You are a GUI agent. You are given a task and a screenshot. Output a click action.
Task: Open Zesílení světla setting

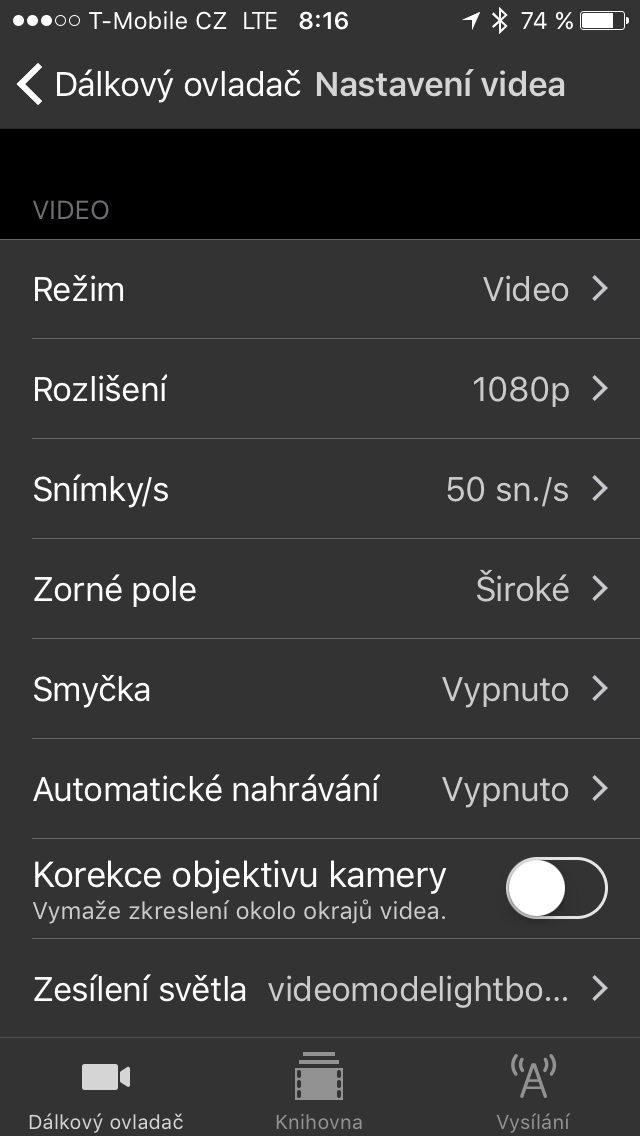point(320,989)
